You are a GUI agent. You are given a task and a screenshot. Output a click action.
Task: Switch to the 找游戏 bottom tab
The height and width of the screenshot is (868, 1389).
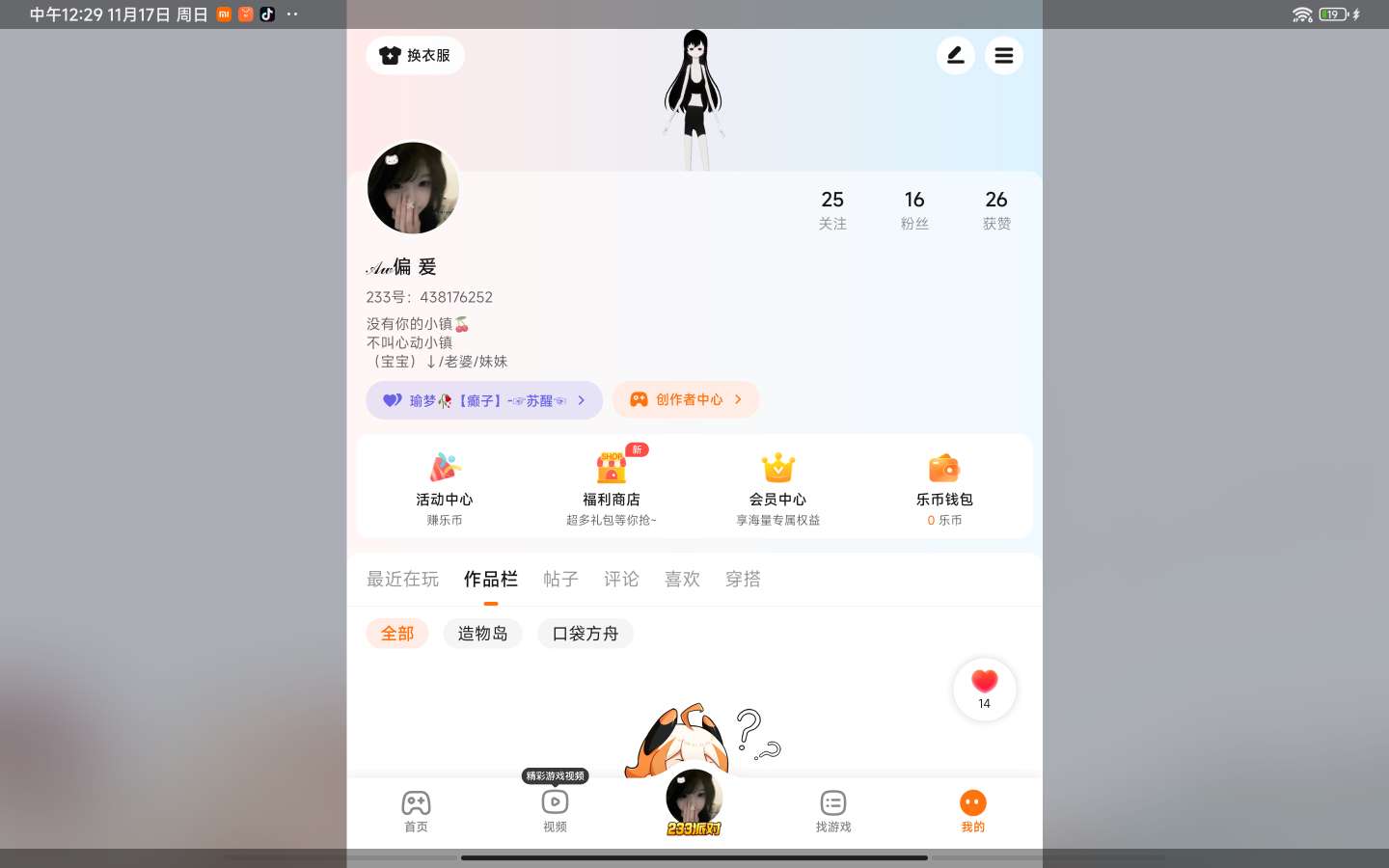pyautogui.click(x=833, y=811)
